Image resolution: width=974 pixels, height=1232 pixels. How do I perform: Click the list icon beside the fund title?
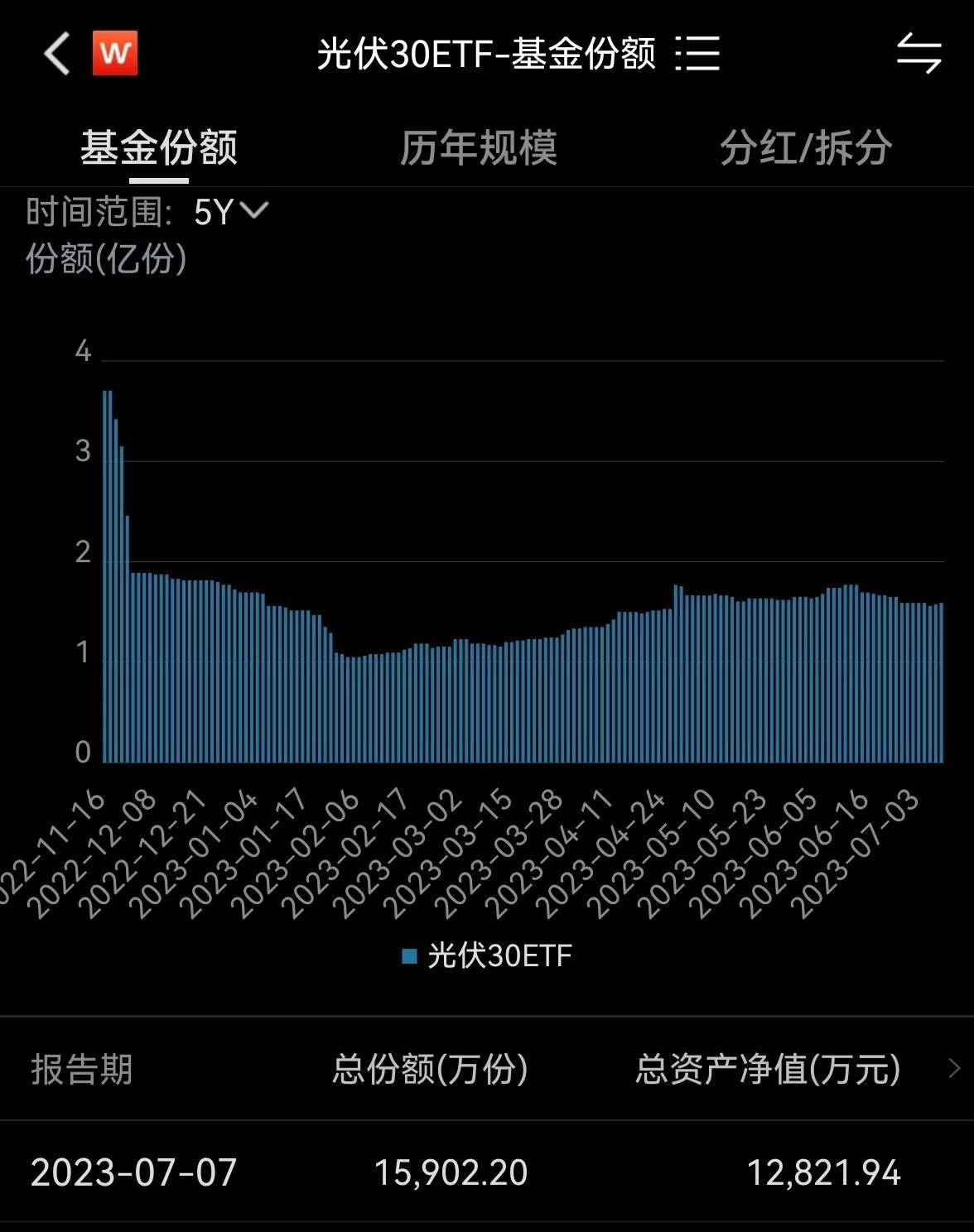coord(698,52)
